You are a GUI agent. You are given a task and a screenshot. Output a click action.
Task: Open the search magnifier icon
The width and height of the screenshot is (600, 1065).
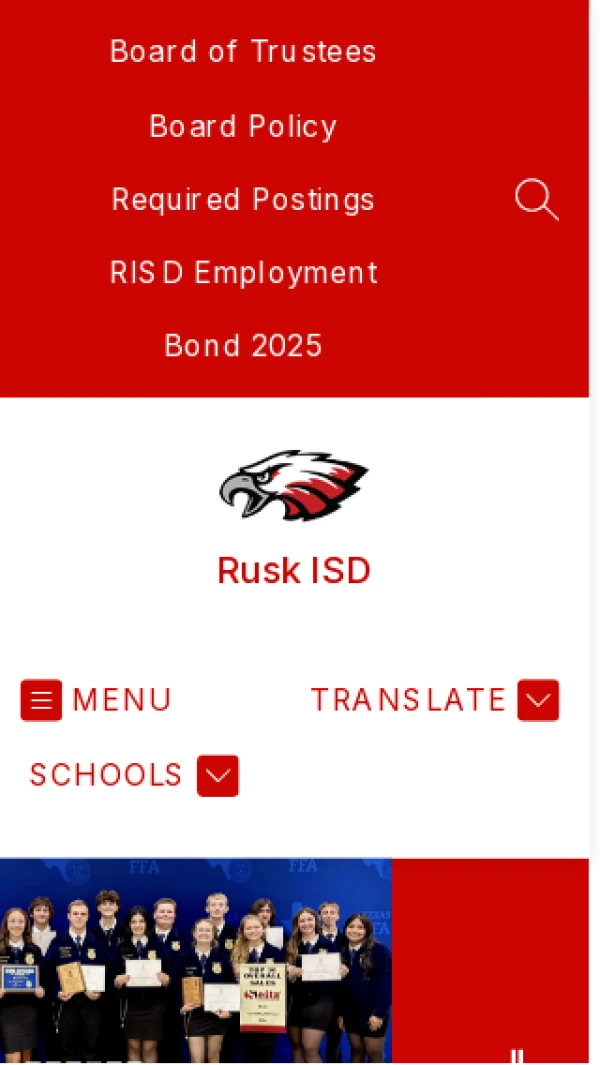[x=536, y=200]
